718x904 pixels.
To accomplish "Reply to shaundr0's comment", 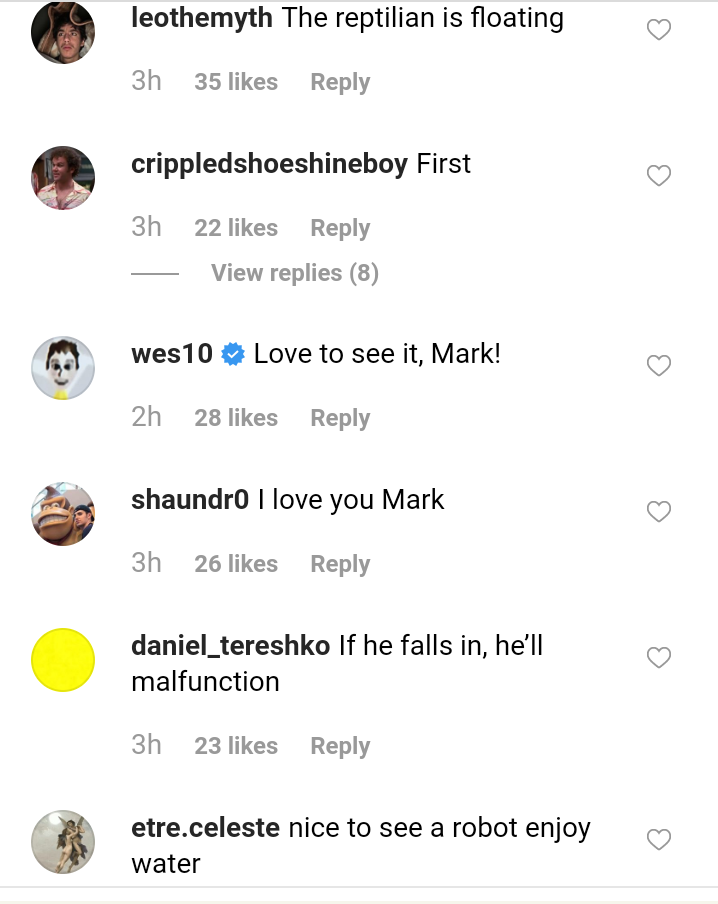I will click(340, 564).
